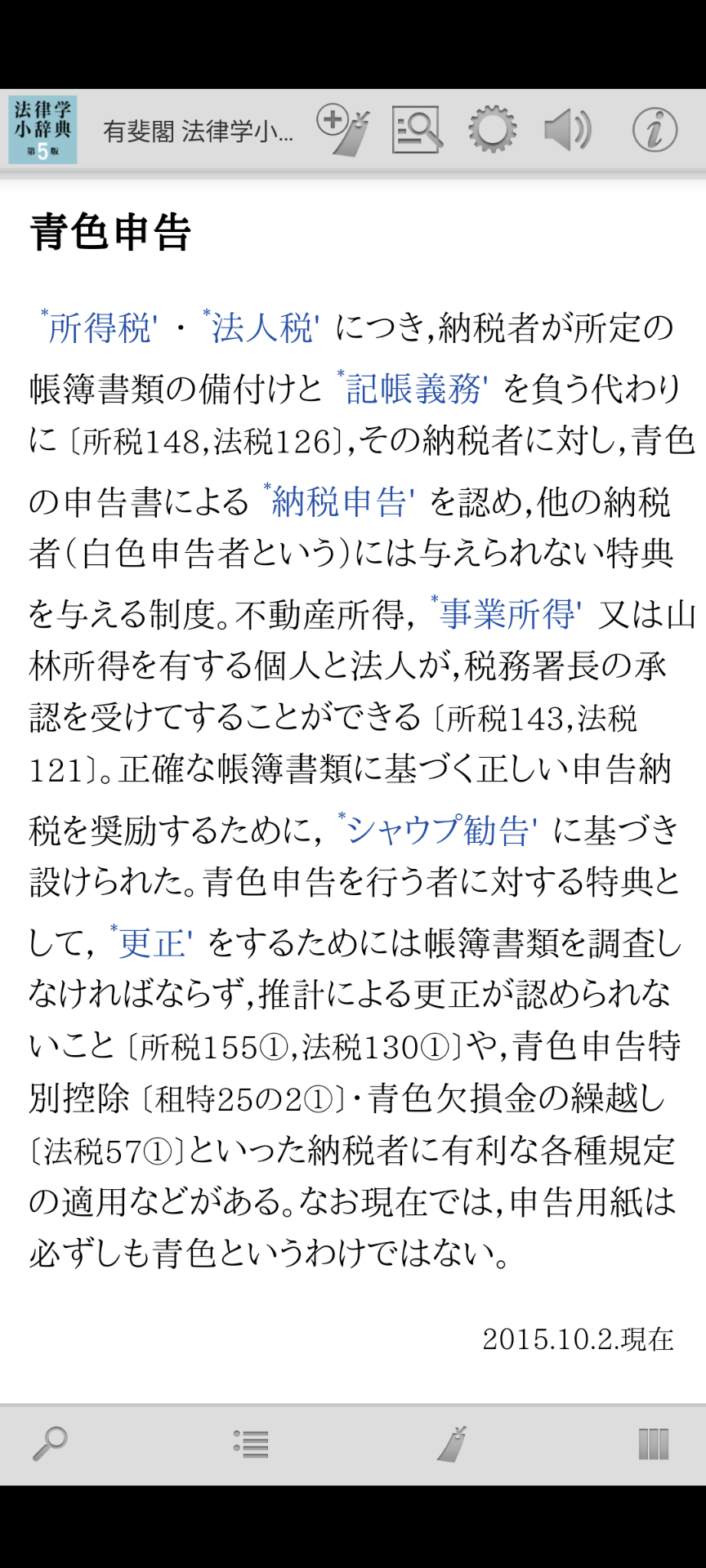Show the list view from bottom bar
The image size is (706, 1568).
[251, 1444]
